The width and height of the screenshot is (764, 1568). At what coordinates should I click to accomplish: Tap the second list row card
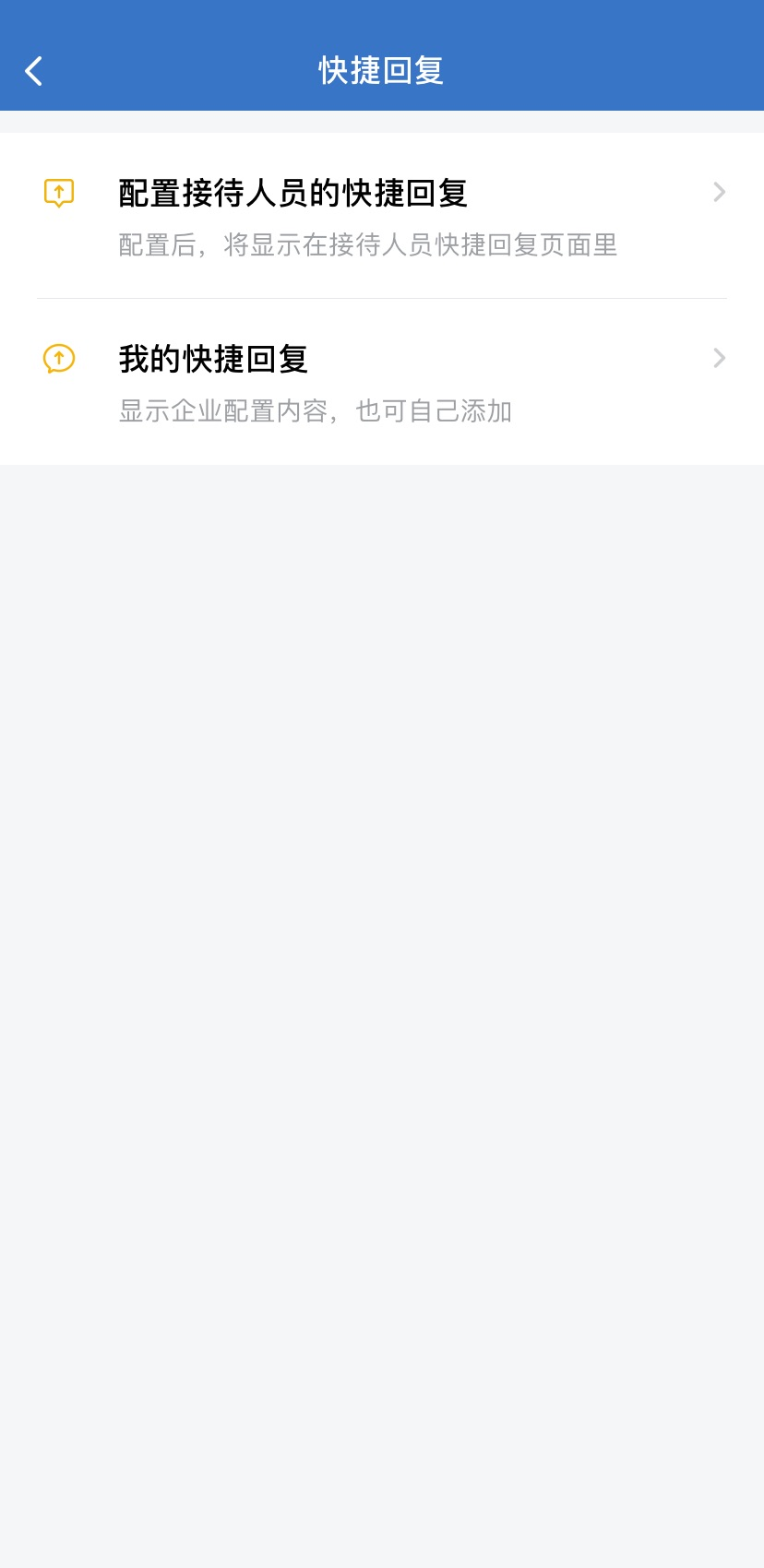coord(381,380)
